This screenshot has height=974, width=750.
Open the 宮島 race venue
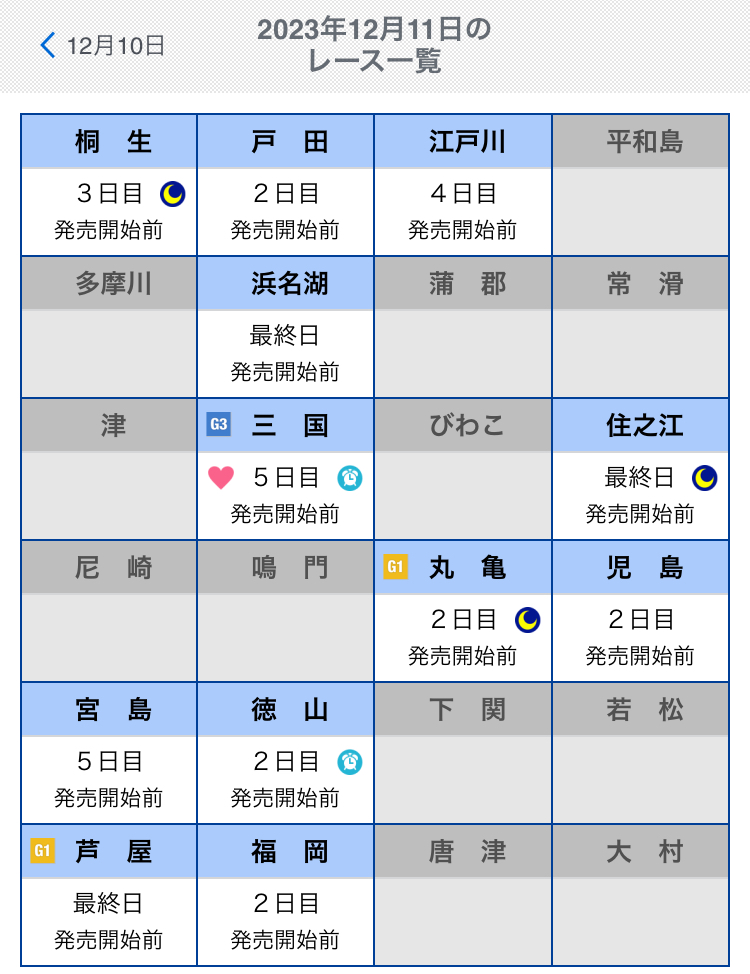[110, 753]
